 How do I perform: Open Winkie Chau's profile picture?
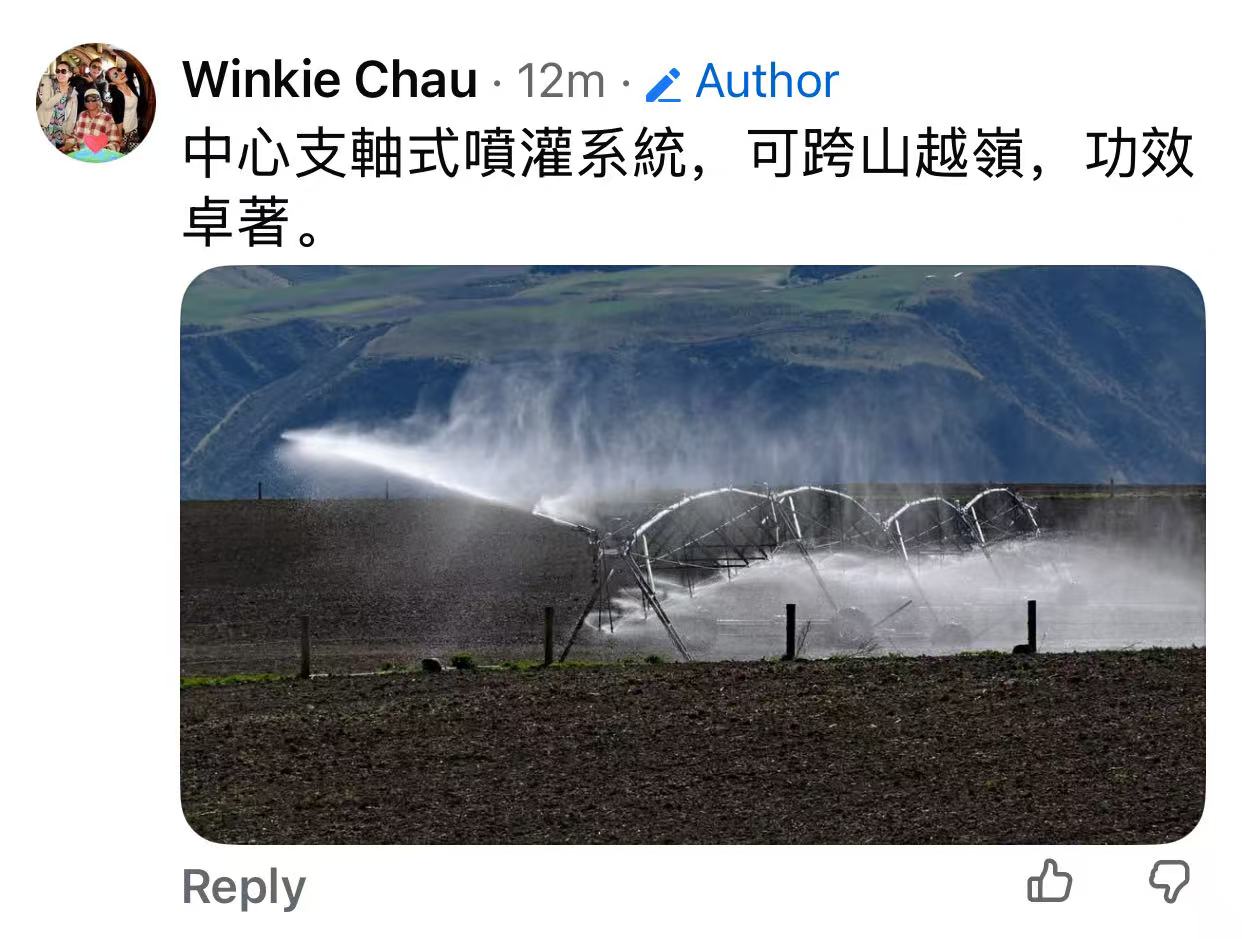point(96,102)
